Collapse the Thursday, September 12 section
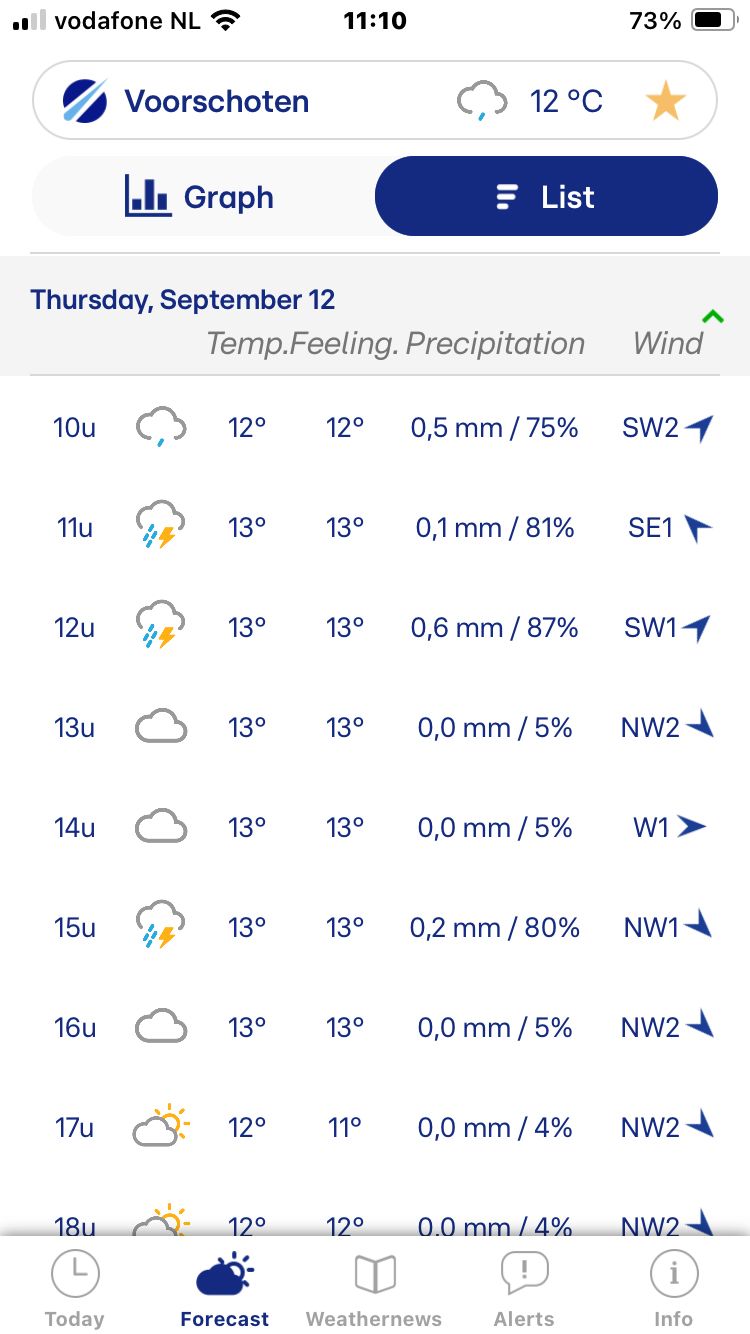The width and height of the screenshot is (750, 1334). click(712, 318)
